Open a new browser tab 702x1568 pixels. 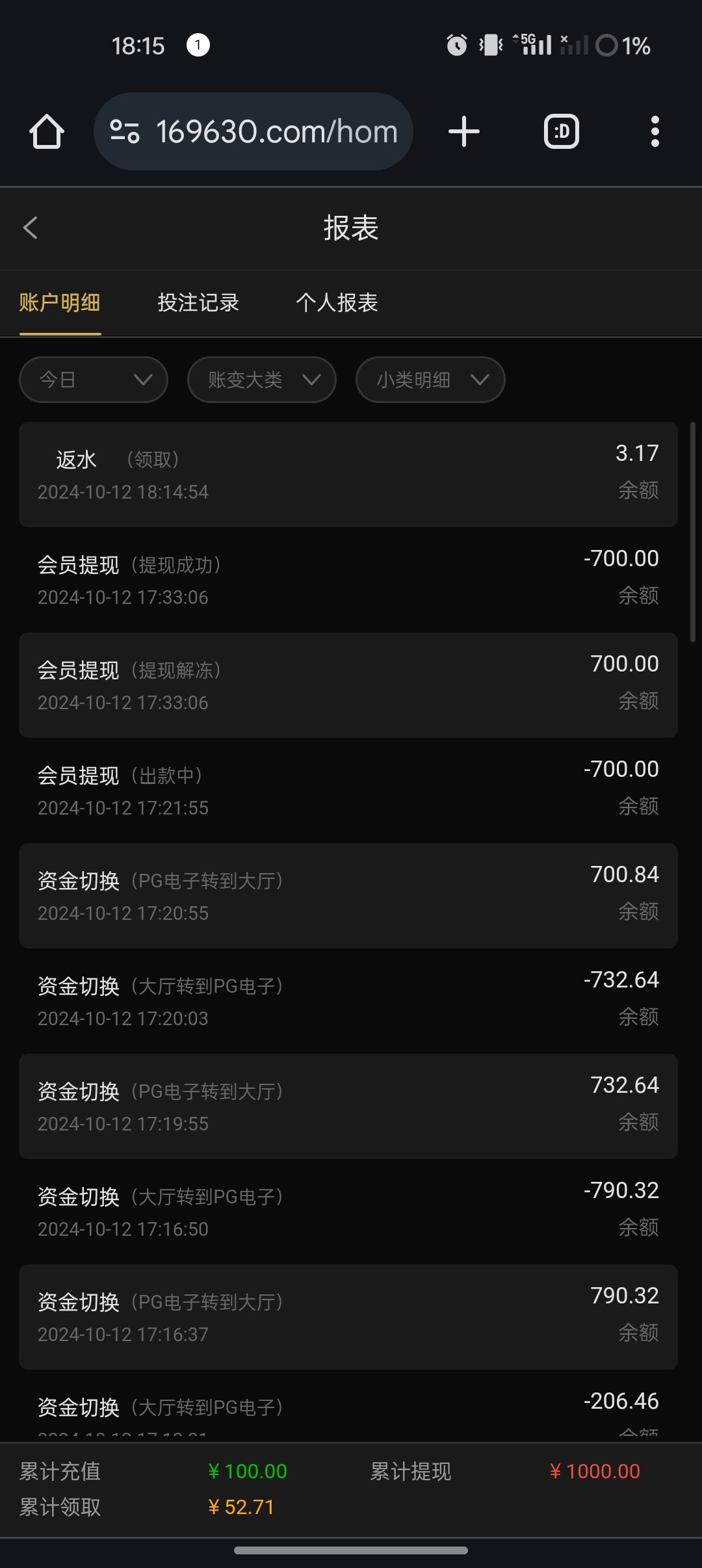tap(464, 132)
